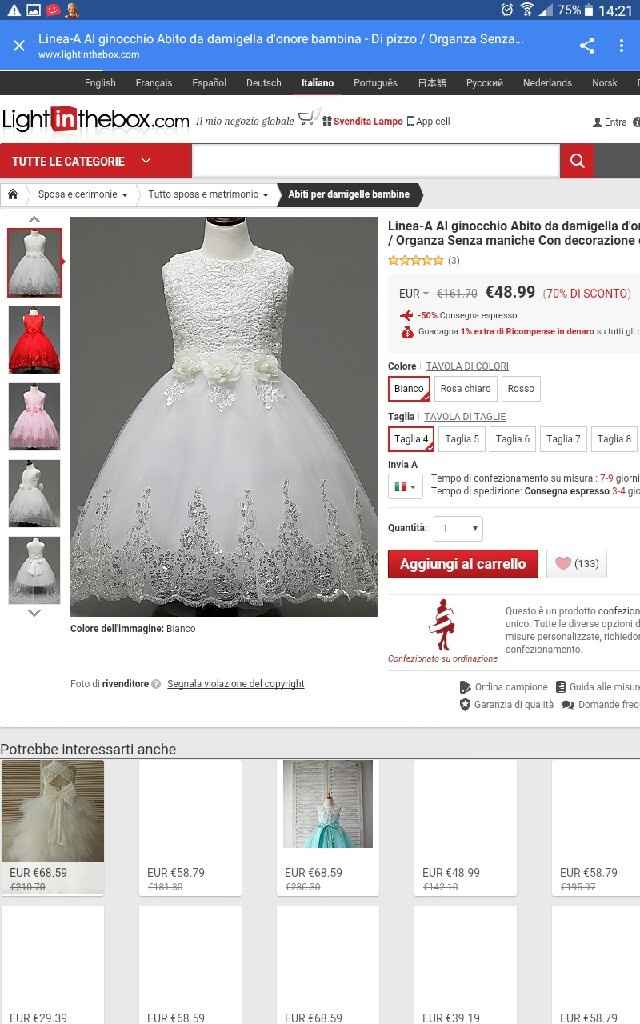
Task: Open Abiti per damigelle bambine breadcrumb
Action: click(x=349, y=194)
